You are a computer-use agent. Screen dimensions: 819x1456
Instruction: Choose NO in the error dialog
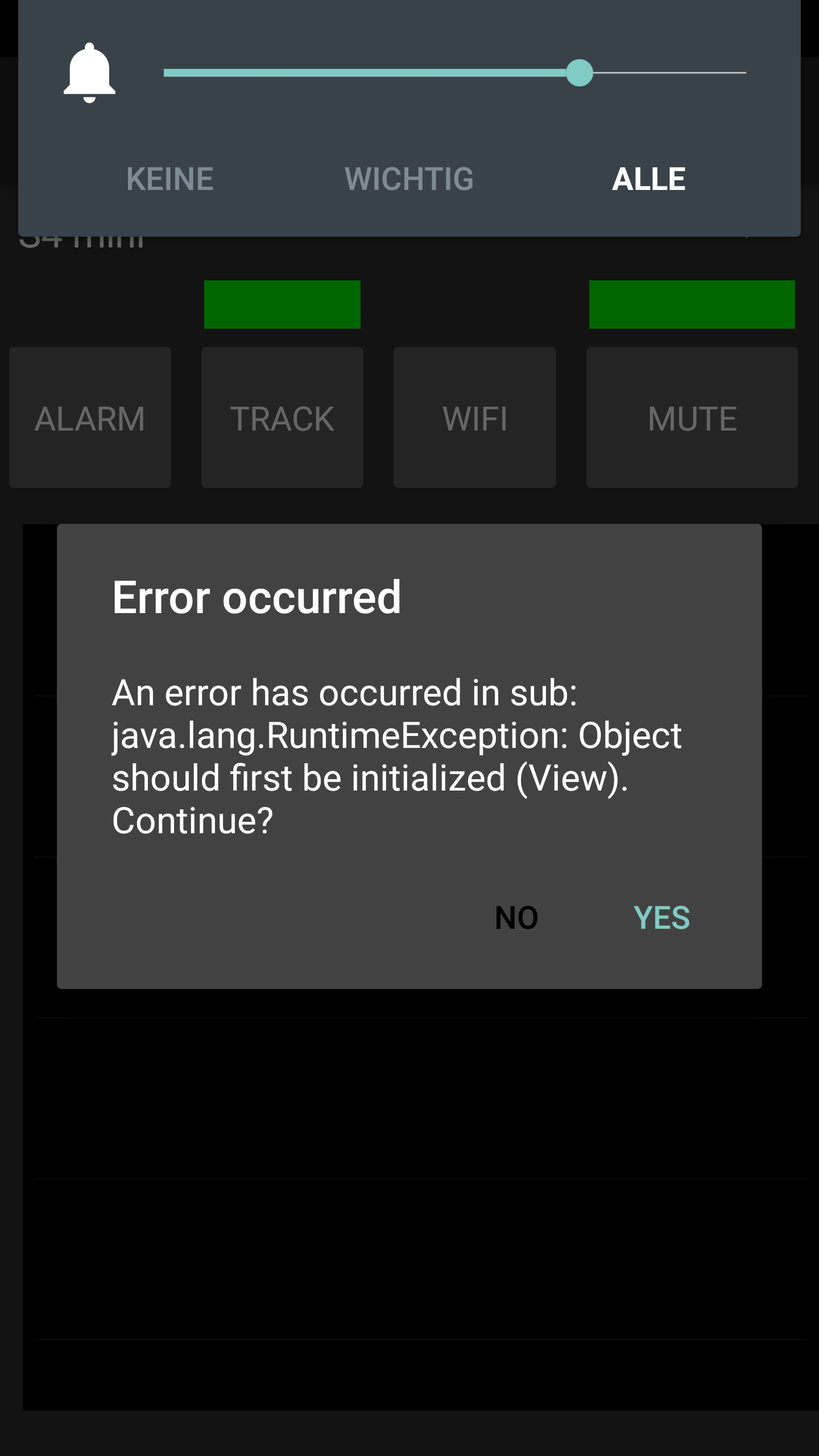(516, 917)
